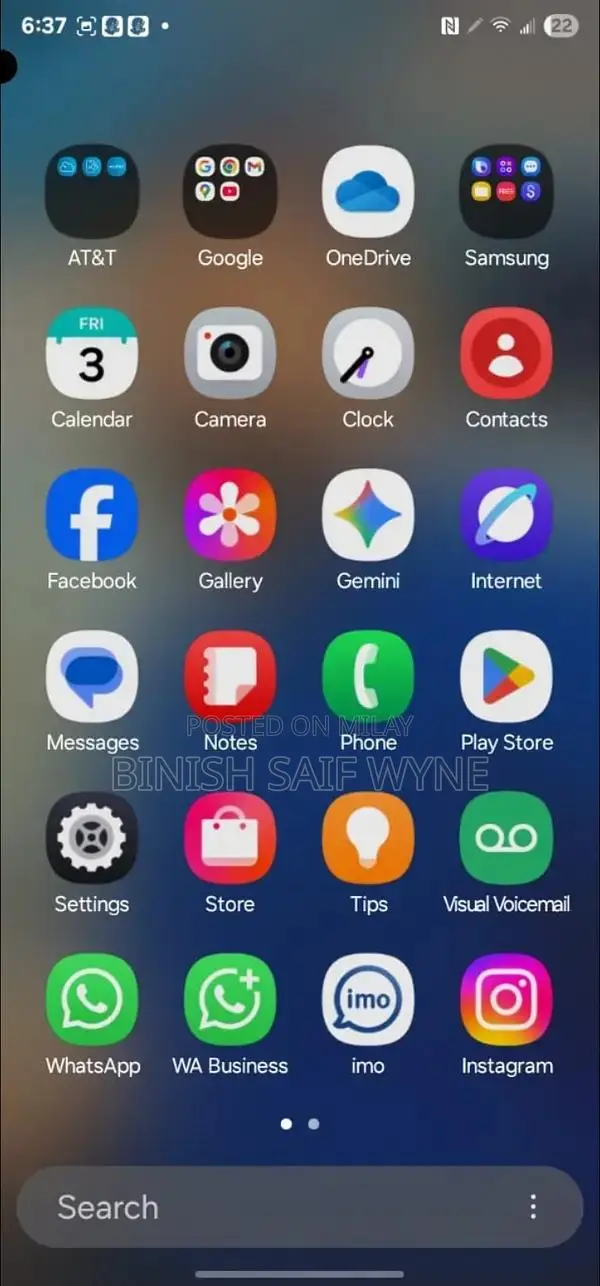Launch the Play Store
The height and width of the screenshot is (1286, 600).
(506, 677)
